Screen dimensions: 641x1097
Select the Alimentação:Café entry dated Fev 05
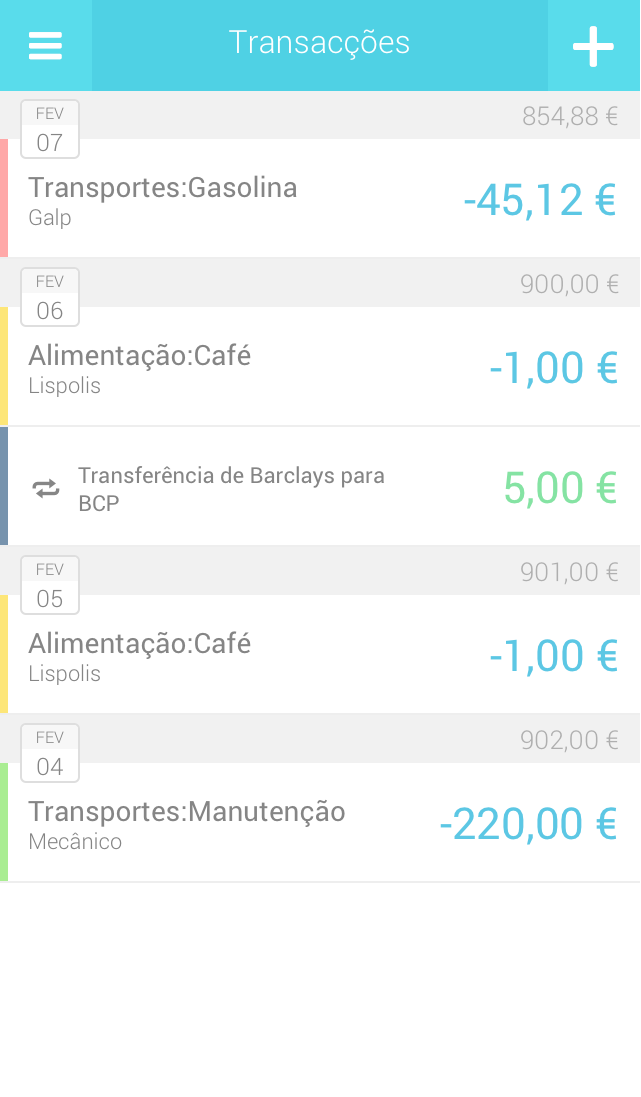[320, 655]
